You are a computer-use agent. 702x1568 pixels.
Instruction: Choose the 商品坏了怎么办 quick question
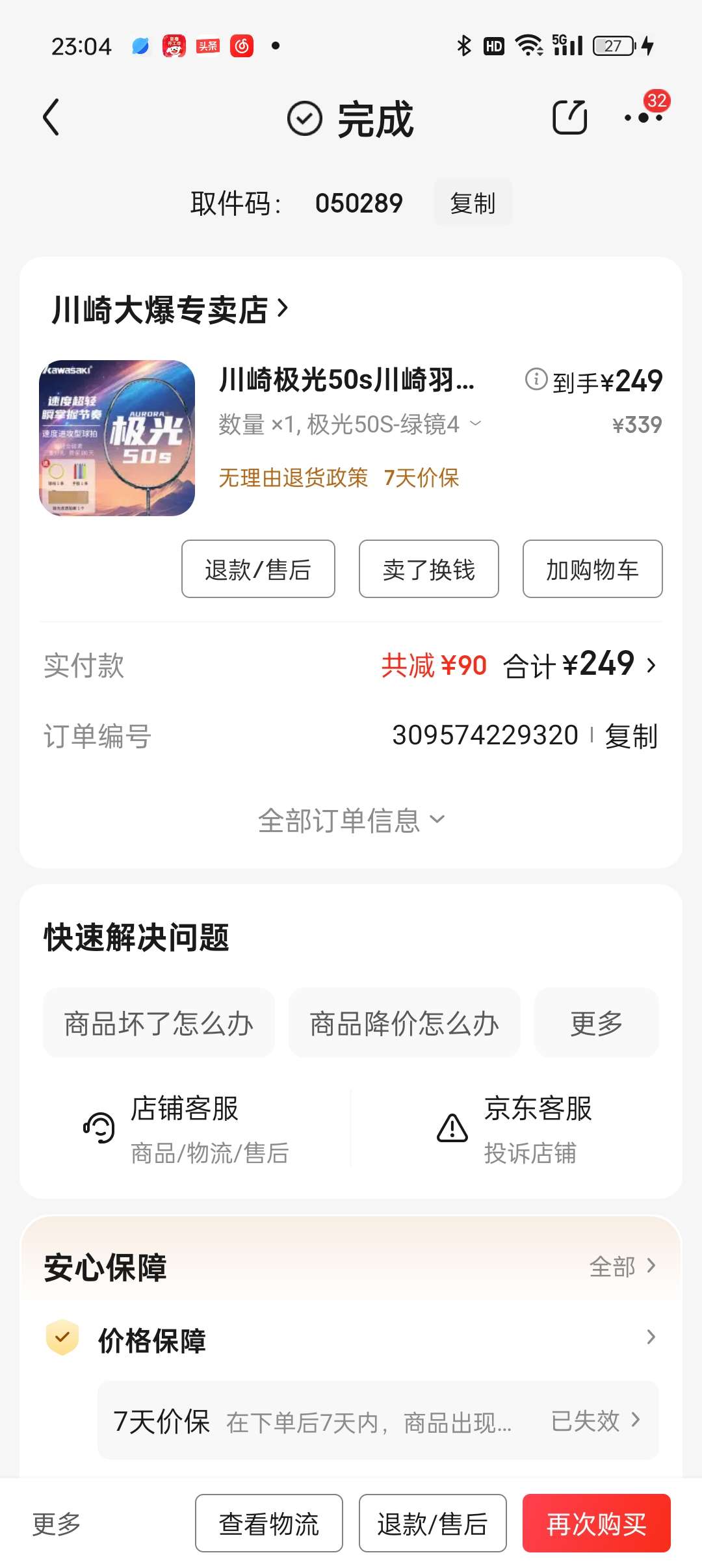click(159, 1023)
